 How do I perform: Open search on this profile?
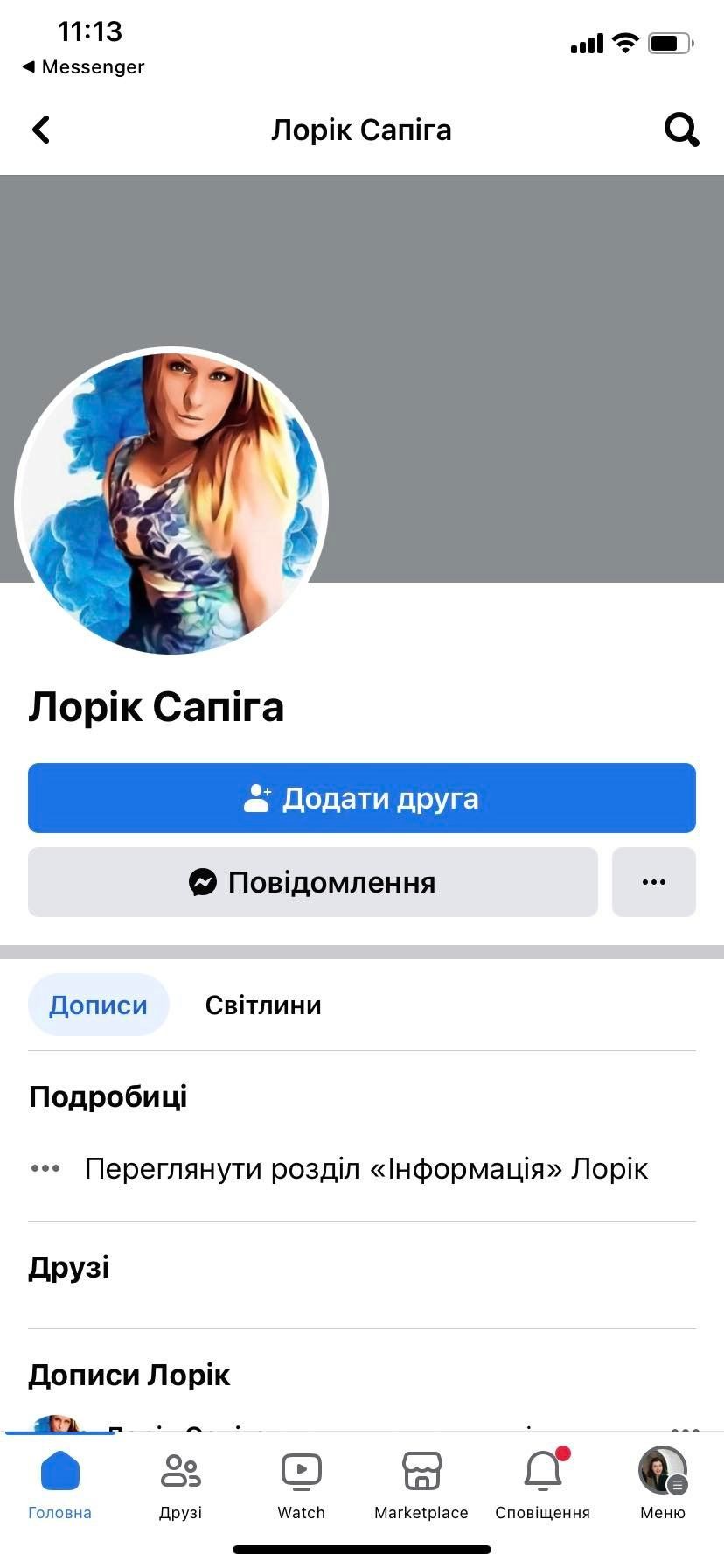tap(681, 129)
